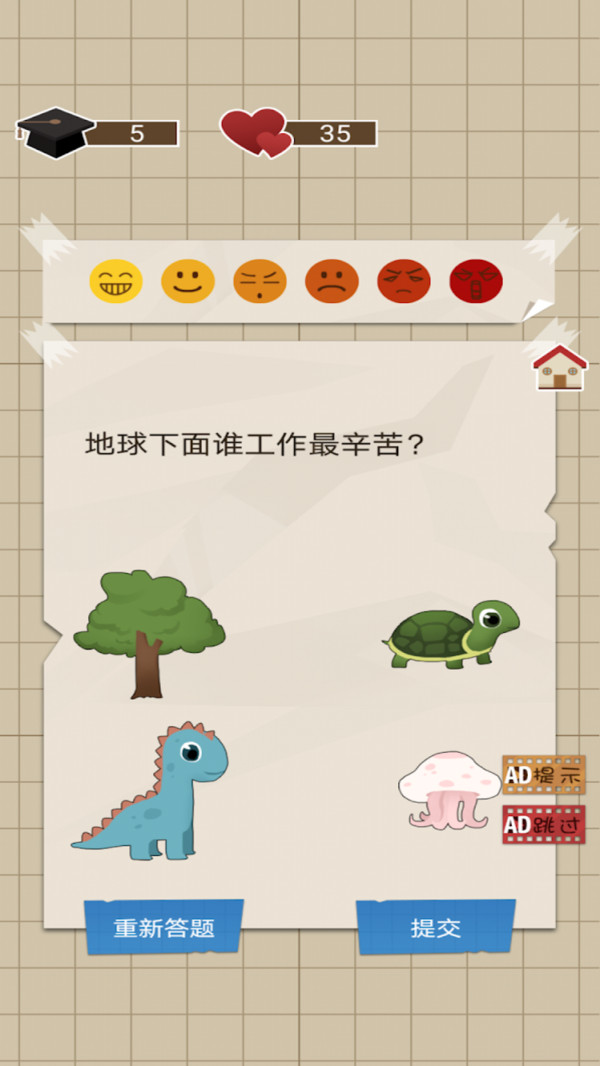600x1066 pixels.
Task: Select the turtle as the answer
Action: click(452, 633)
